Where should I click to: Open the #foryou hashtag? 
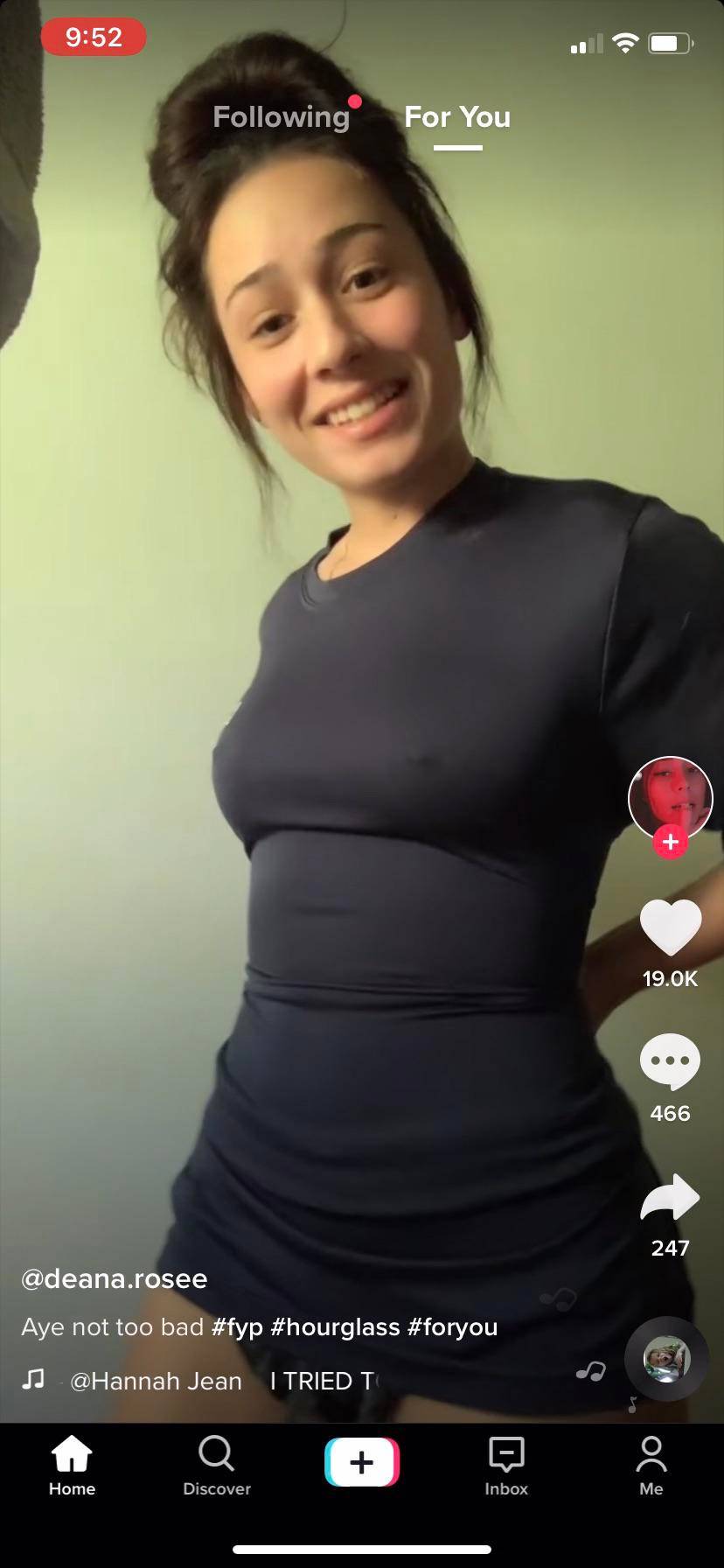click(452, 1326)
